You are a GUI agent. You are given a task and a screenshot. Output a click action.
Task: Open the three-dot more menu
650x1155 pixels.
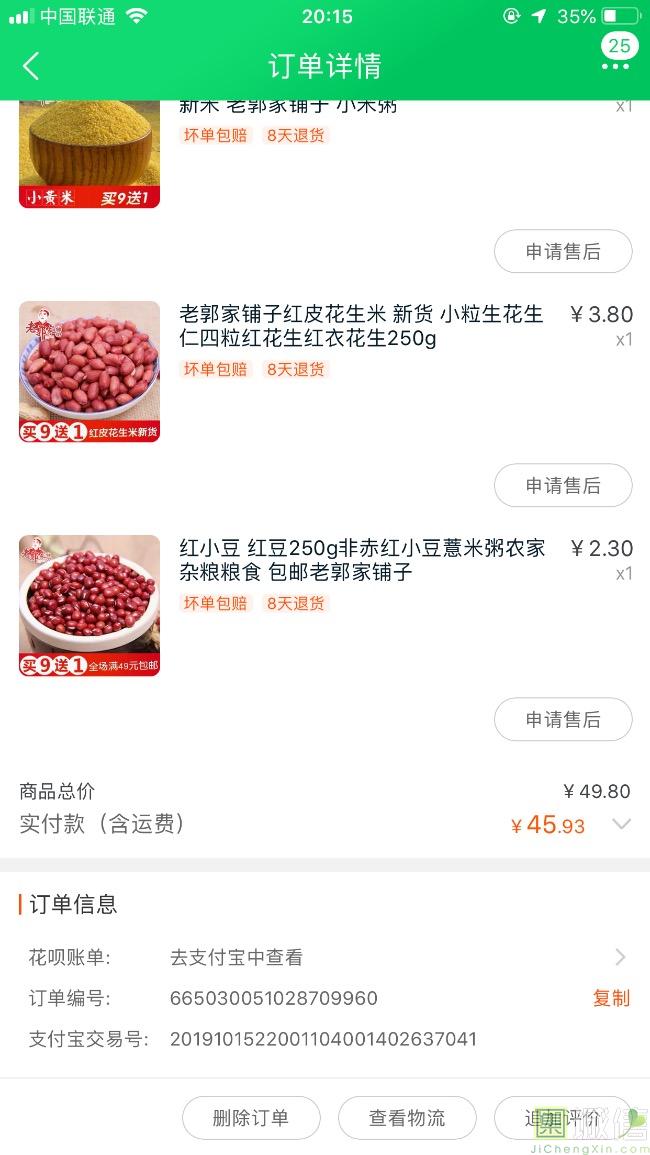point(615,66)
